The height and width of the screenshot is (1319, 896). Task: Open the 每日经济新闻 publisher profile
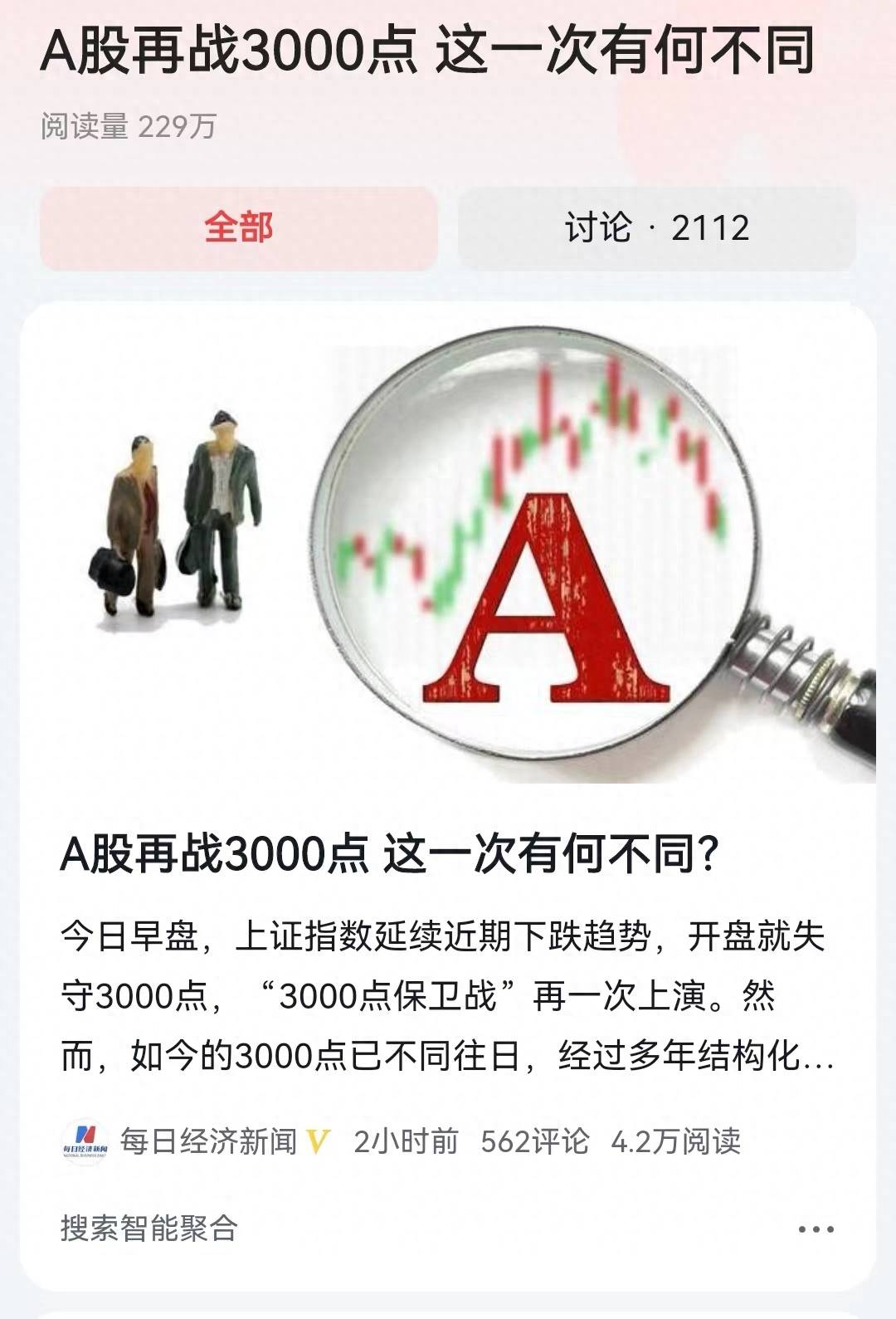coord(207,1141)
